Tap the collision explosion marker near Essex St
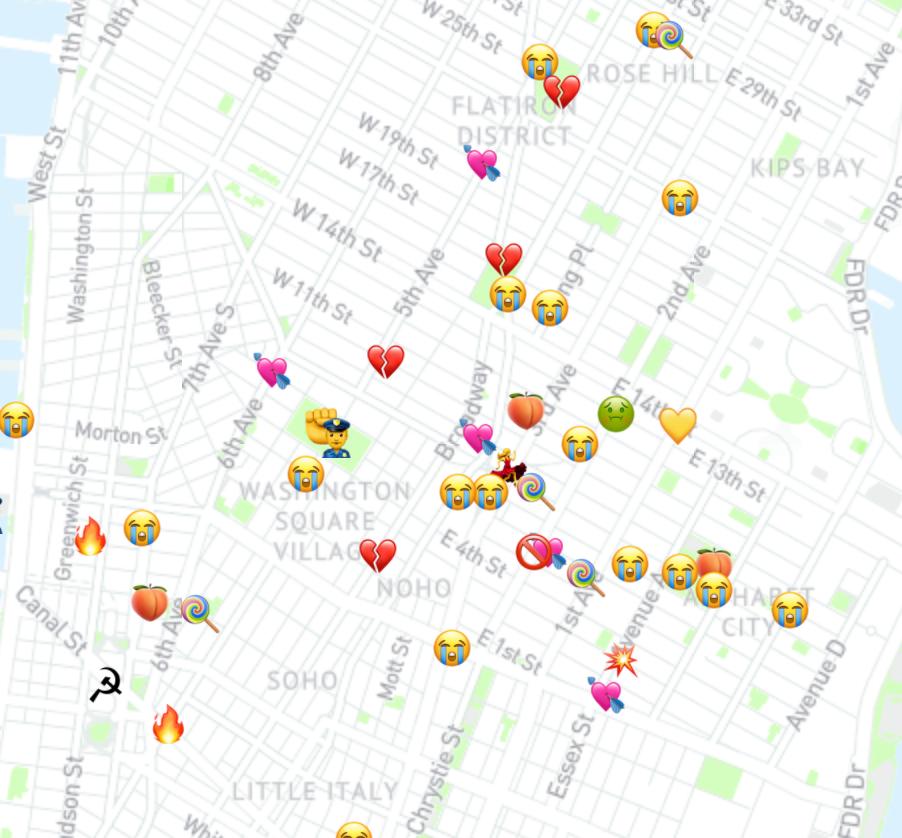This screenshot has height=838, width=902. 621,659
